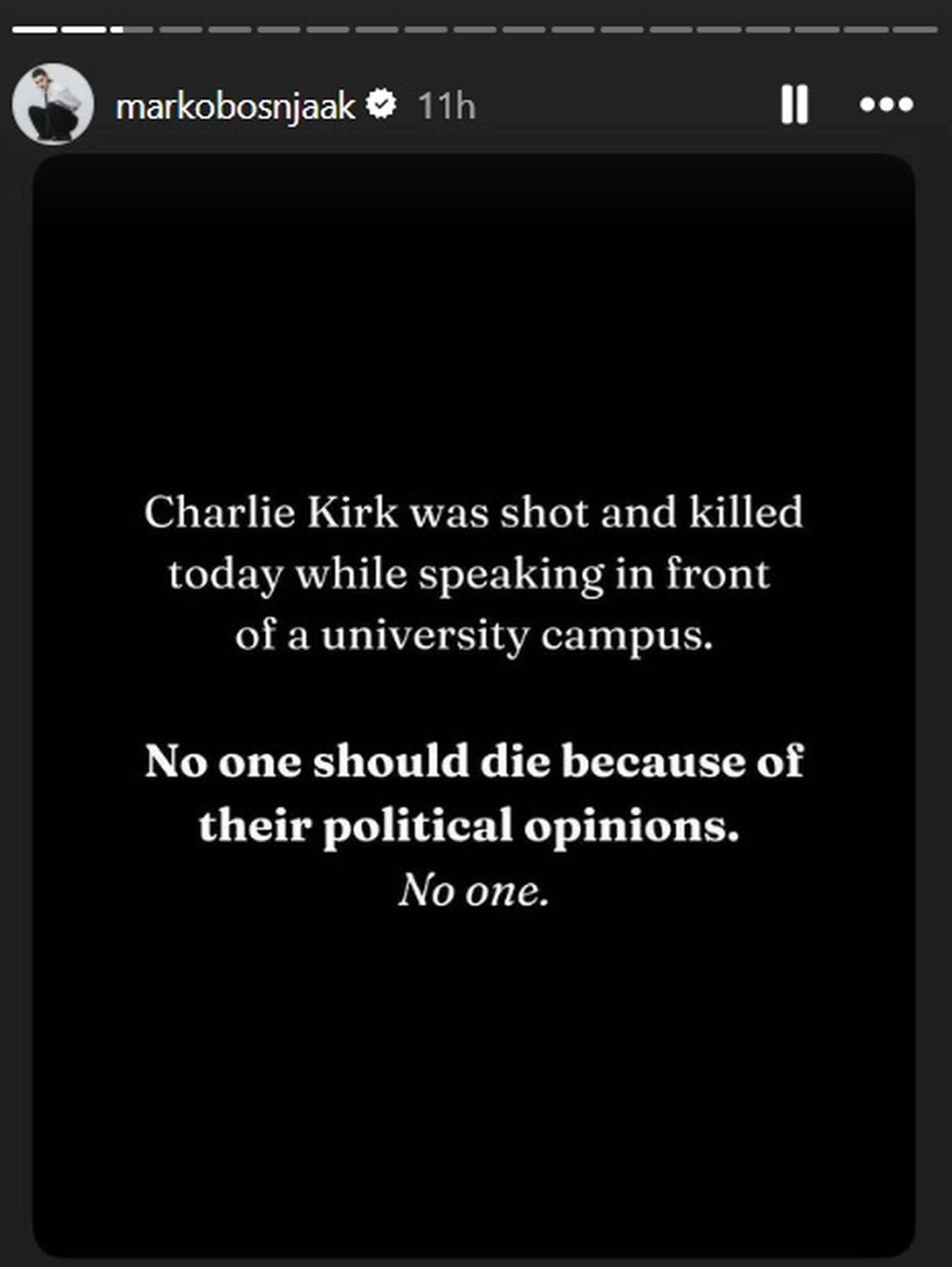Pause the story playback
The height and width of the screenshot is (1267, 952).
[794, 105]
